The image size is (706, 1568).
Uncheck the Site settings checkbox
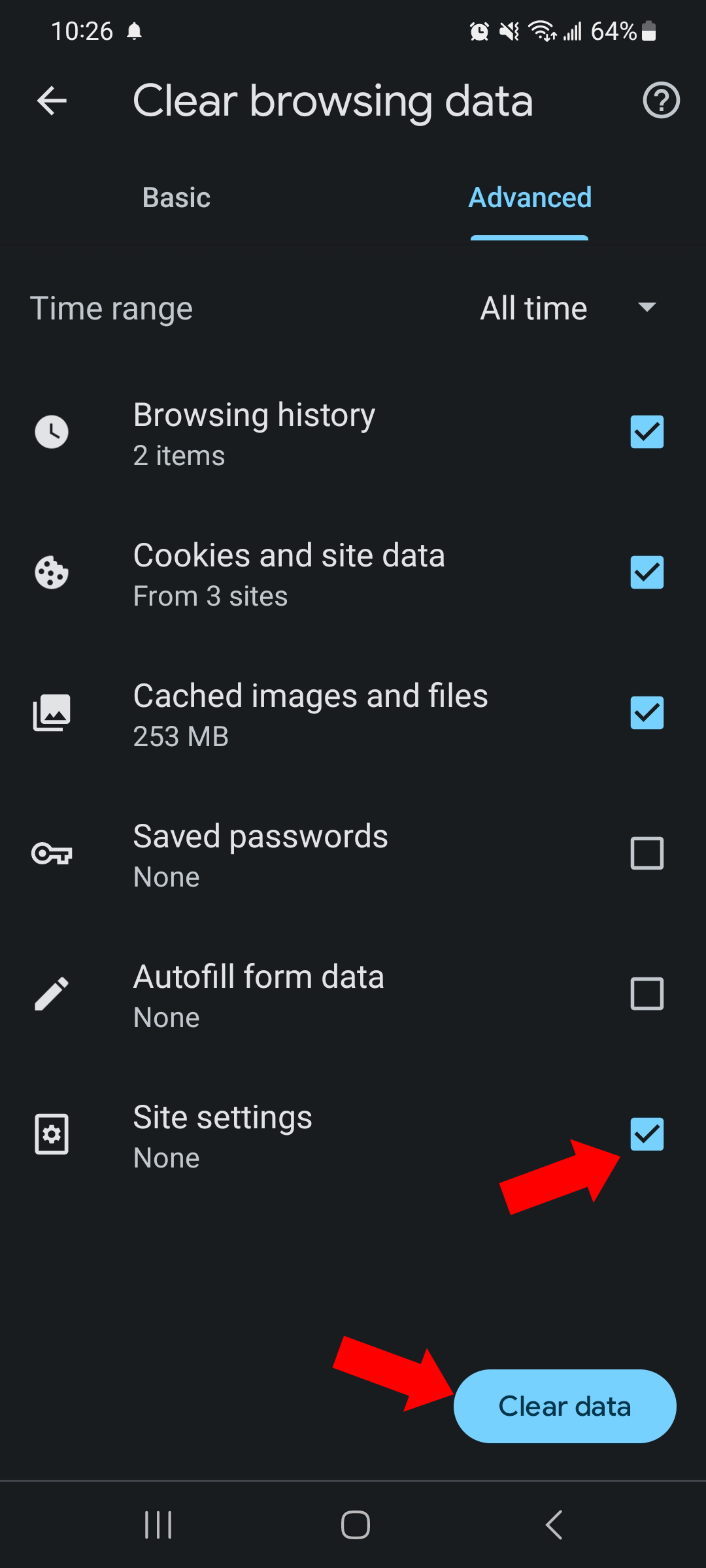tap(647, 1134)
